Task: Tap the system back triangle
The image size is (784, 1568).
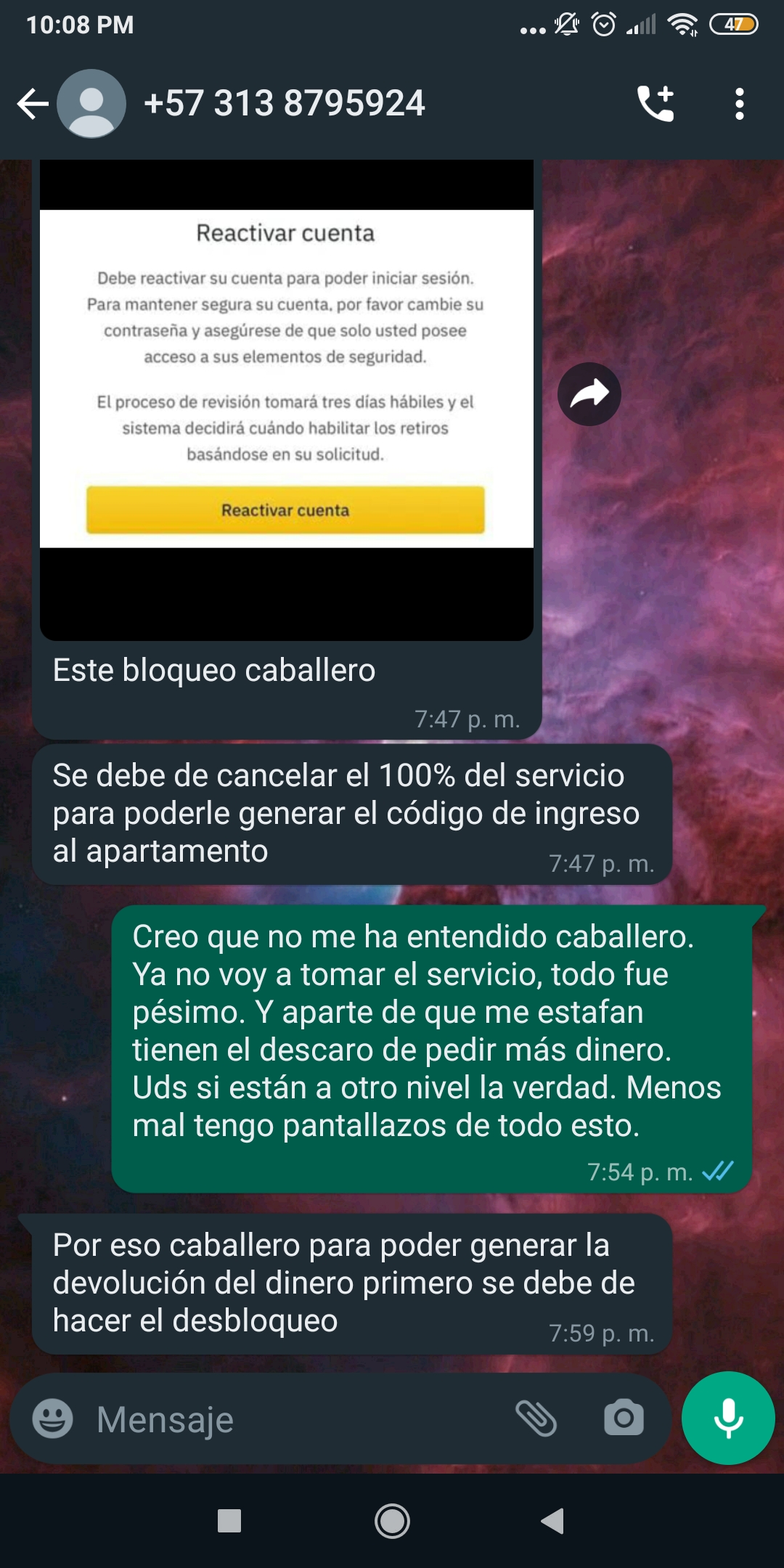Action: click(553, 1521)
